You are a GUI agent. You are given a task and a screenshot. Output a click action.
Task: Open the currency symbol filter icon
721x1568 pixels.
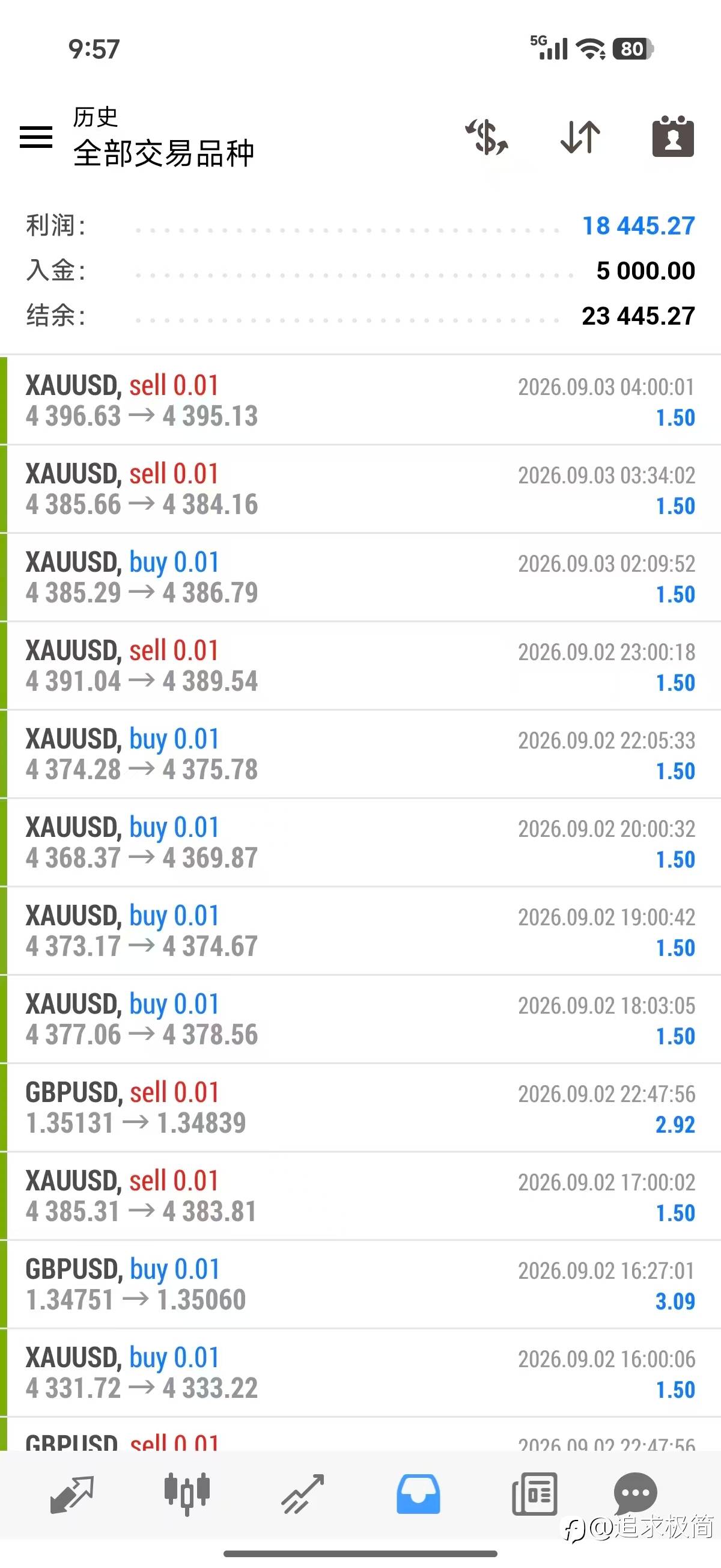point(487,136)
